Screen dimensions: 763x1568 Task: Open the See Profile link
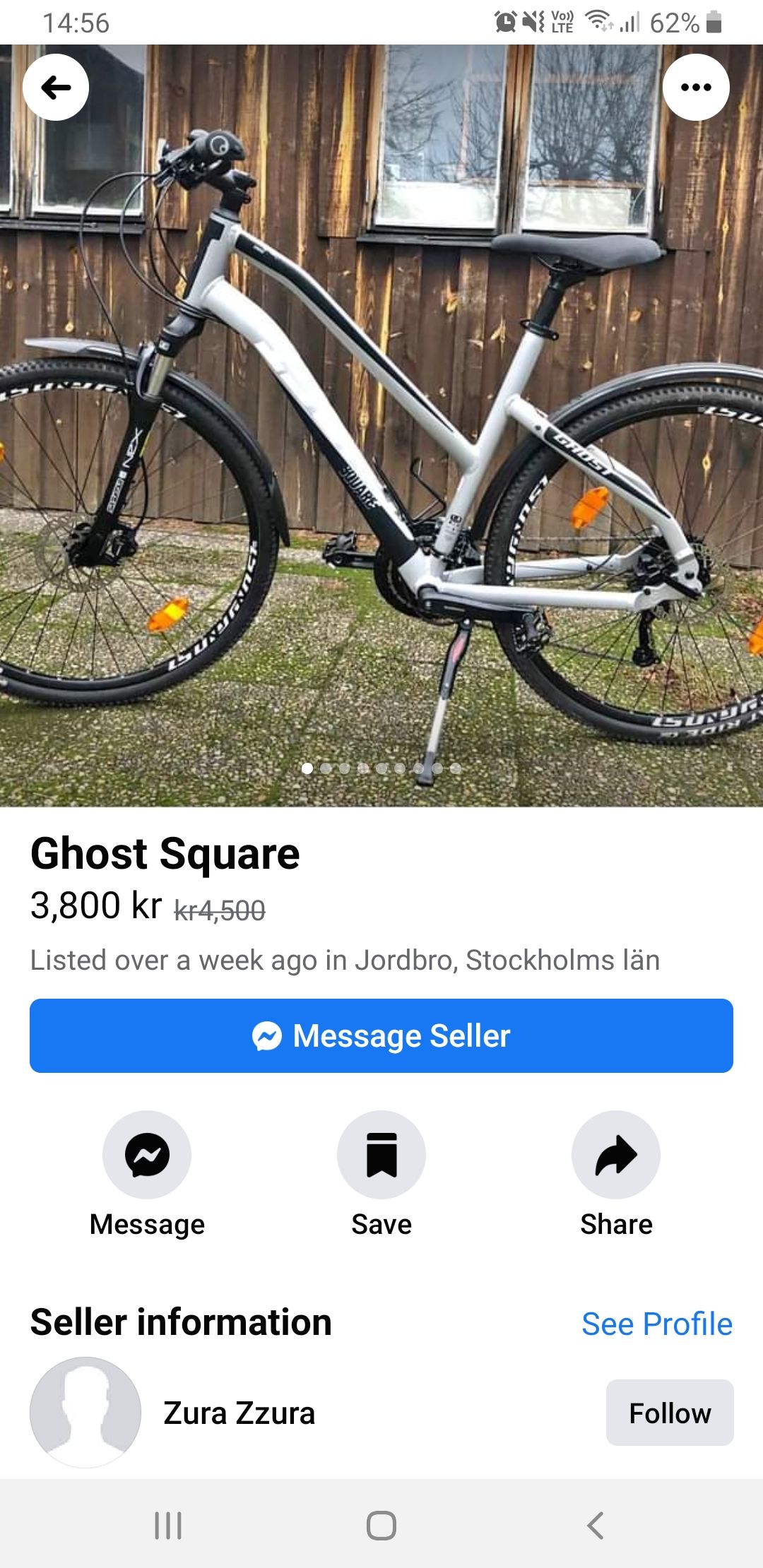click(x=656, y=1324)
